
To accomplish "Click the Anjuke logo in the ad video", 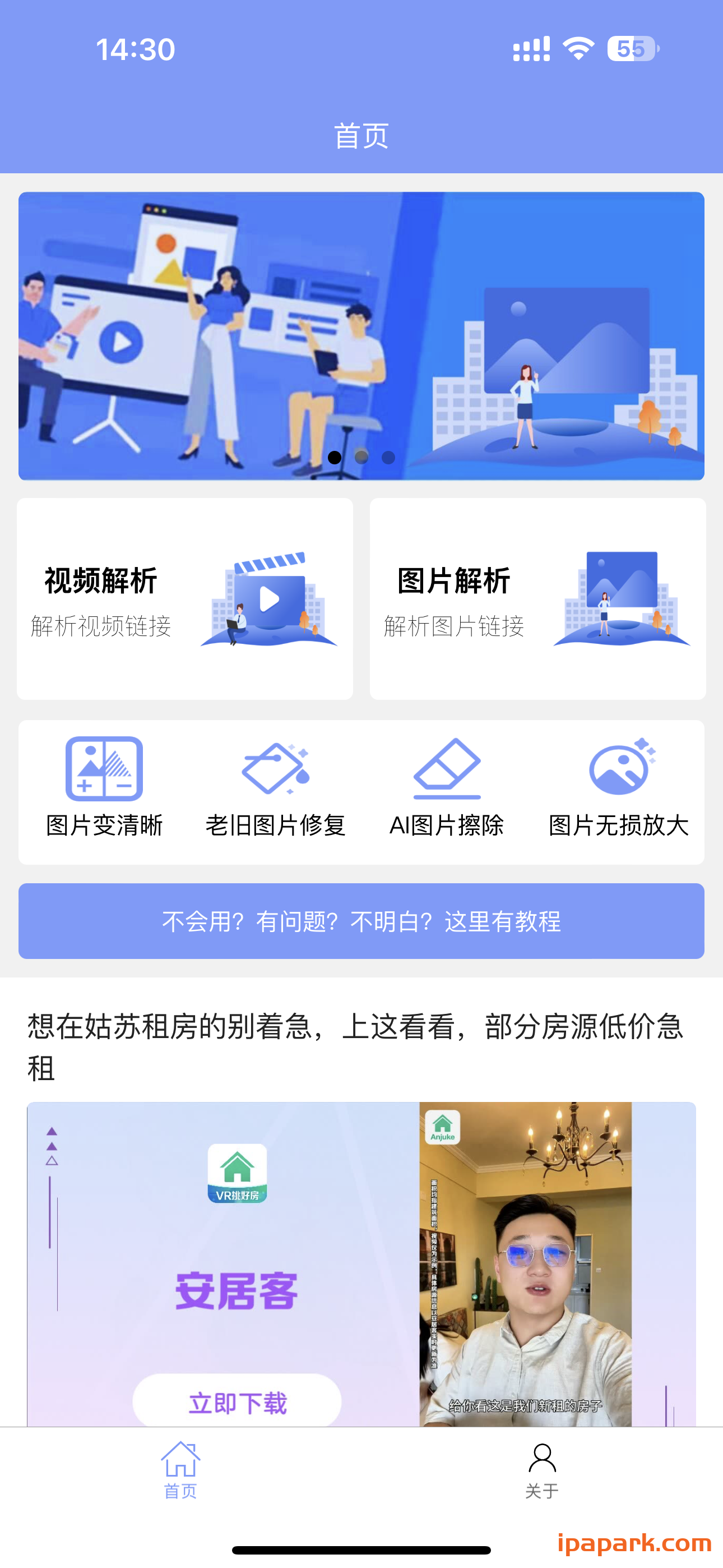I will click(443, 1127).
